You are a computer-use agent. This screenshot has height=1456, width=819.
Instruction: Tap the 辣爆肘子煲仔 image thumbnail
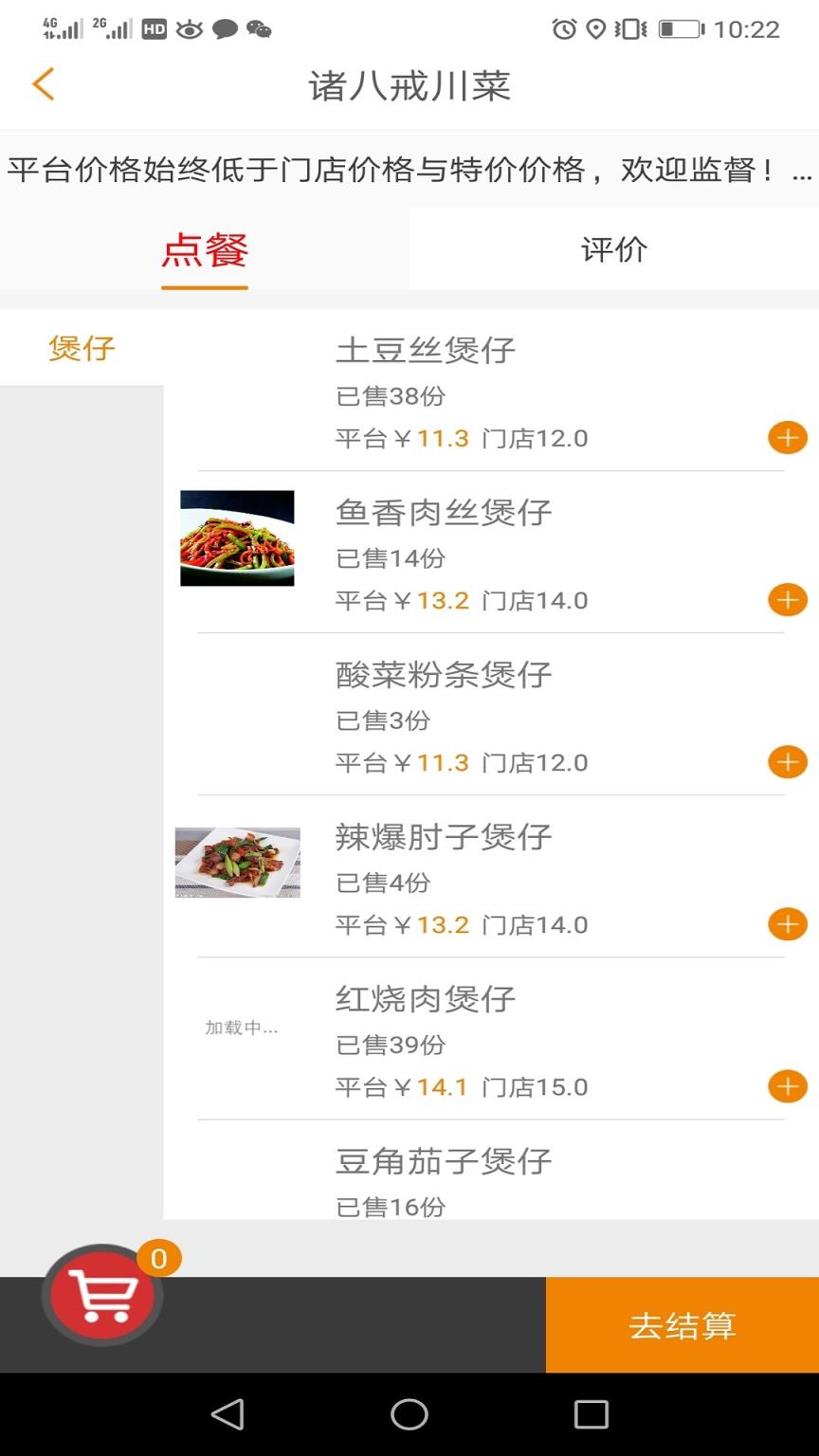coord(237,862)
